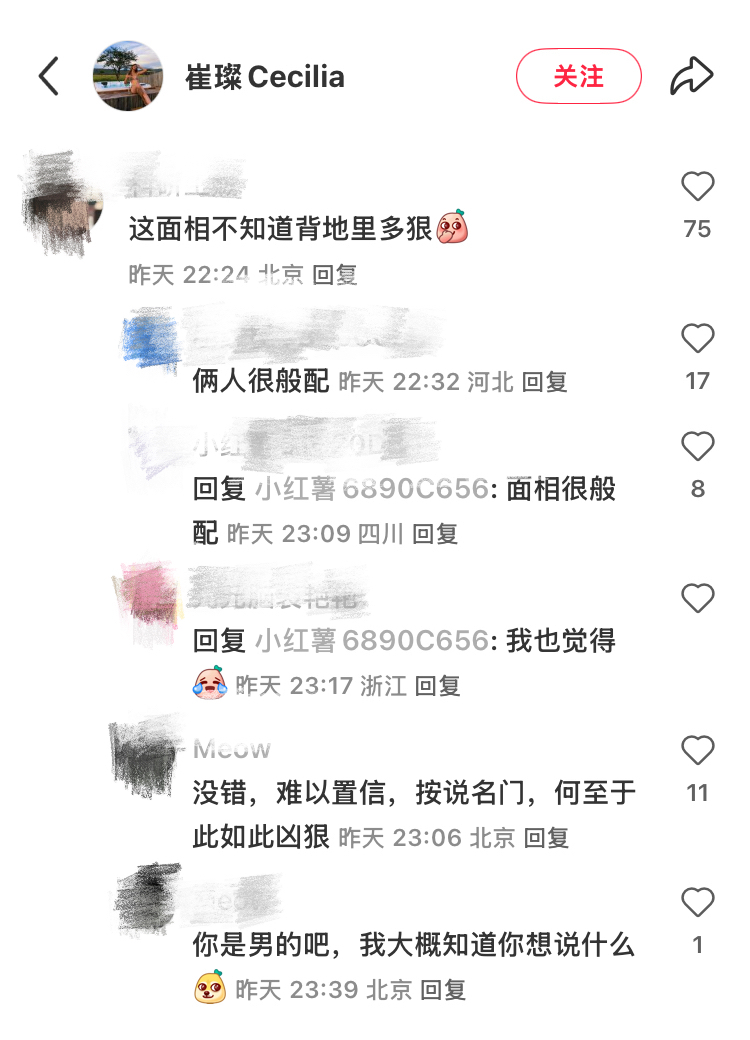Like Meow's comment about 名门
Viewport: 750px width, 1040px height.
coord(697,751)
